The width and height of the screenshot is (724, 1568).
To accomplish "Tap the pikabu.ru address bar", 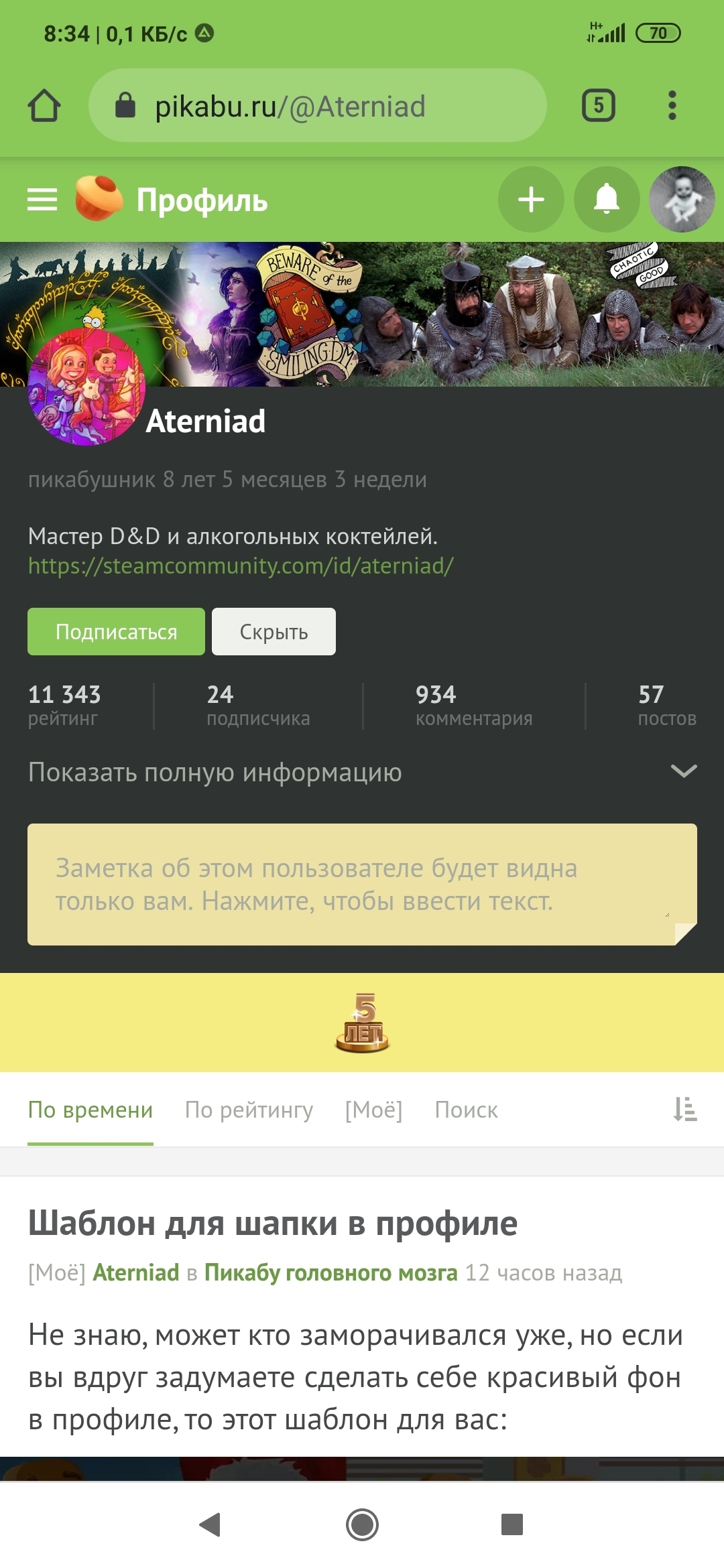I will 317,106.
